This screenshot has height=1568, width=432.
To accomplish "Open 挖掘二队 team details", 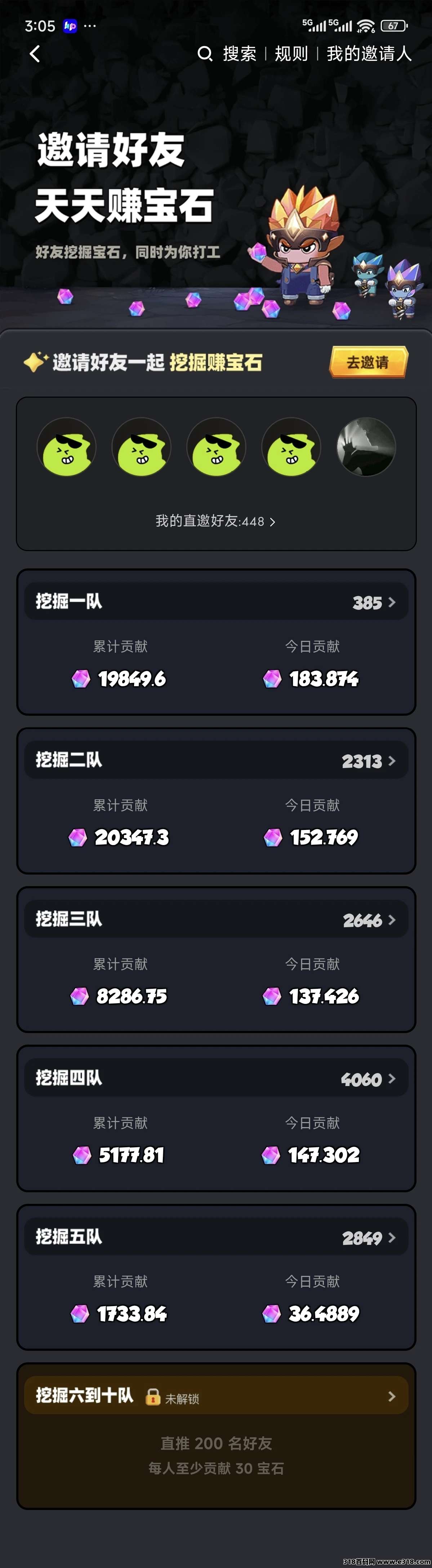I will click(216, 760).
